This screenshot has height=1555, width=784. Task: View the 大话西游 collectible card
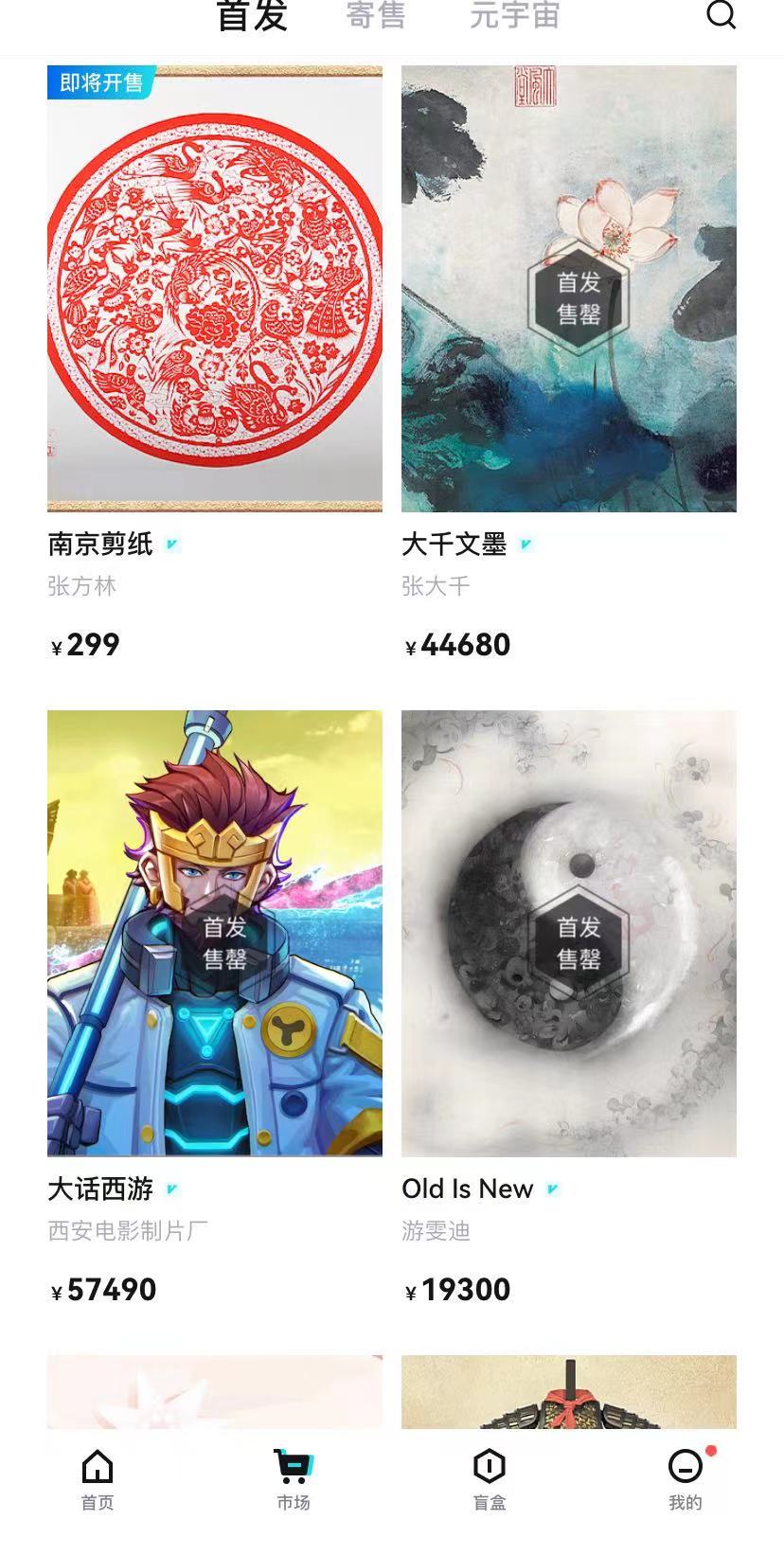[x=215, y=933]
